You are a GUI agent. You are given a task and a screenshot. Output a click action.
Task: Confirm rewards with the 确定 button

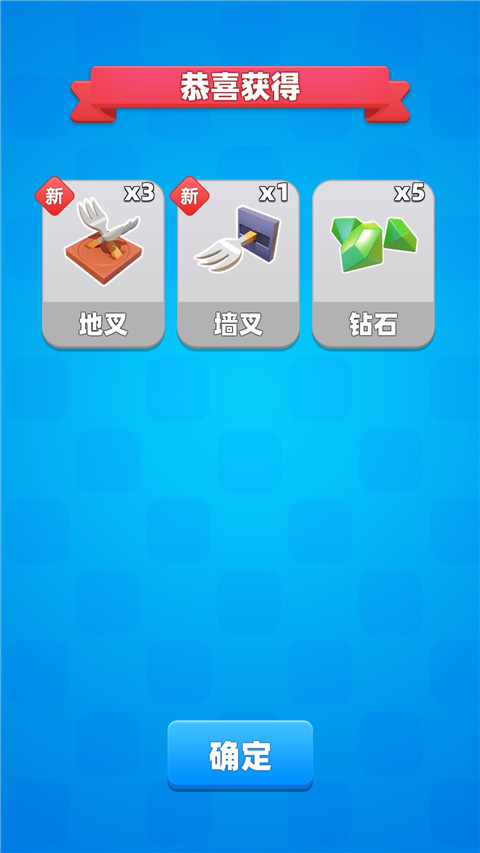(240, 755)
